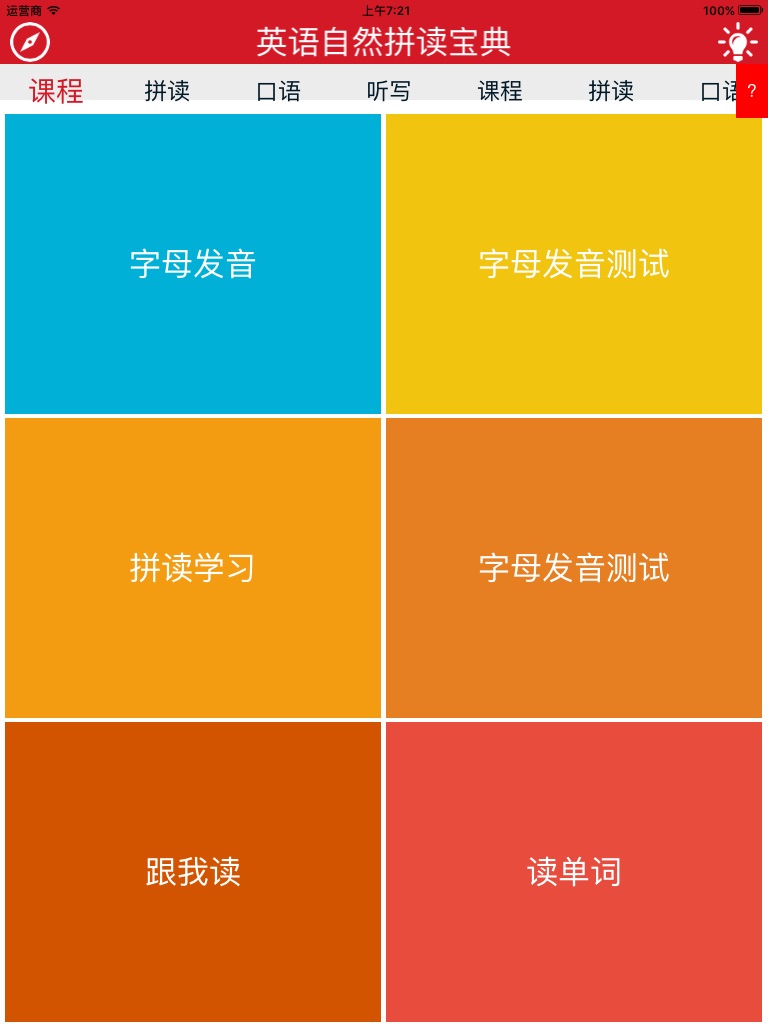
Task: Open the yellow 字母发音测试 tile
Action: point(574,264)
